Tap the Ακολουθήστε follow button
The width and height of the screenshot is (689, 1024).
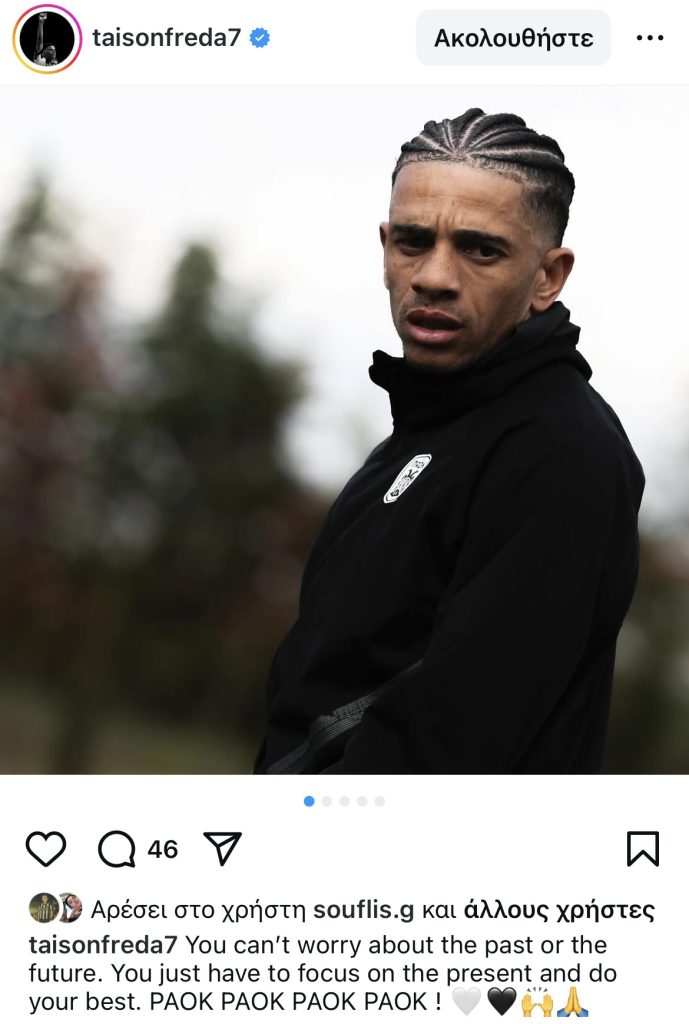click(513, 39)
